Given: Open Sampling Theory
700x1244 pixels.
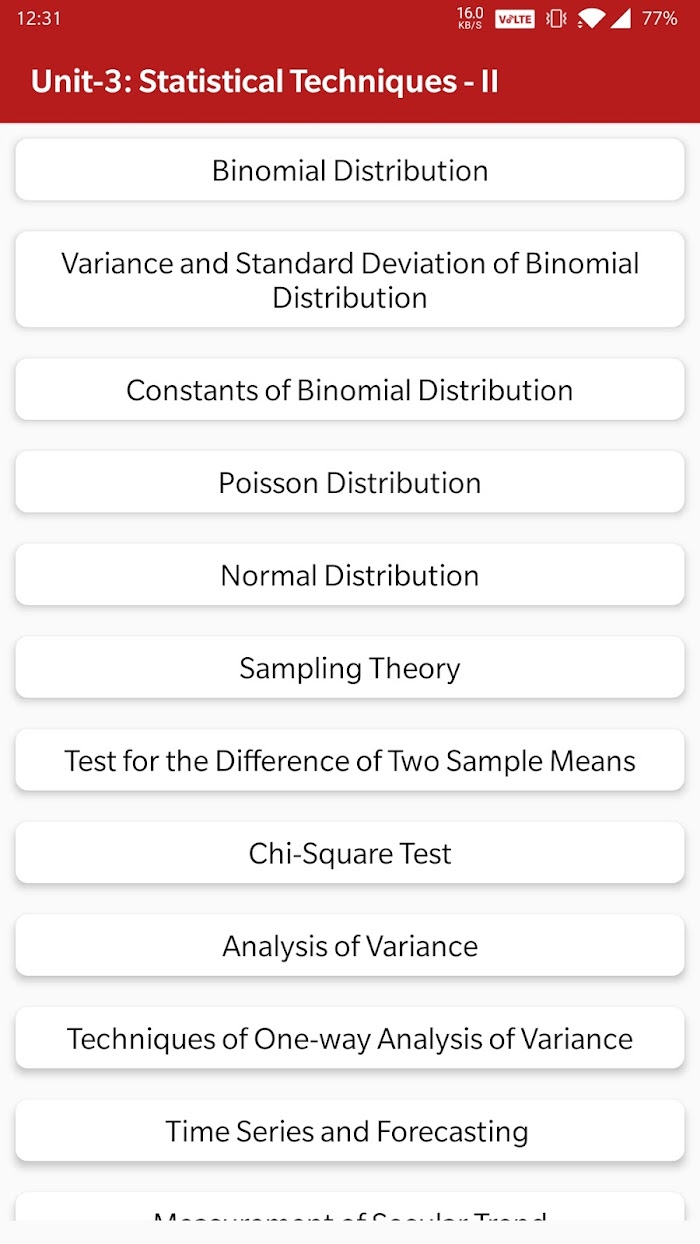Looking at the screenshot, I should tap(350, 668).
